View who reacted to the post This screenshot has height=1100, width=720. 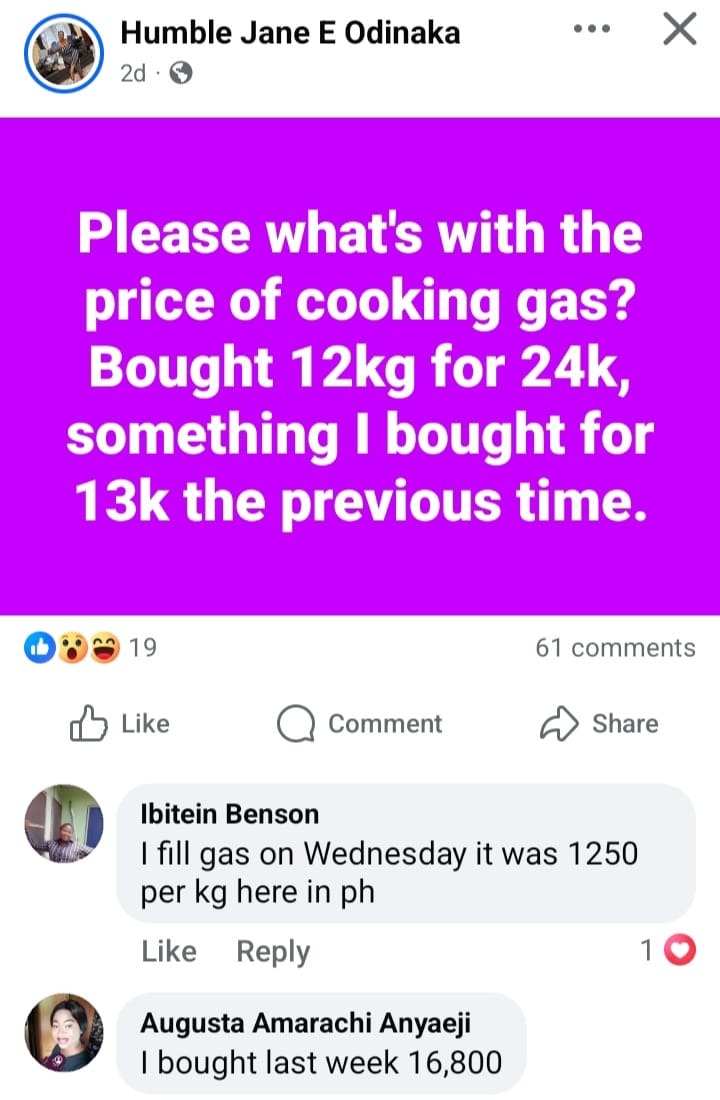tap(90, 648)
